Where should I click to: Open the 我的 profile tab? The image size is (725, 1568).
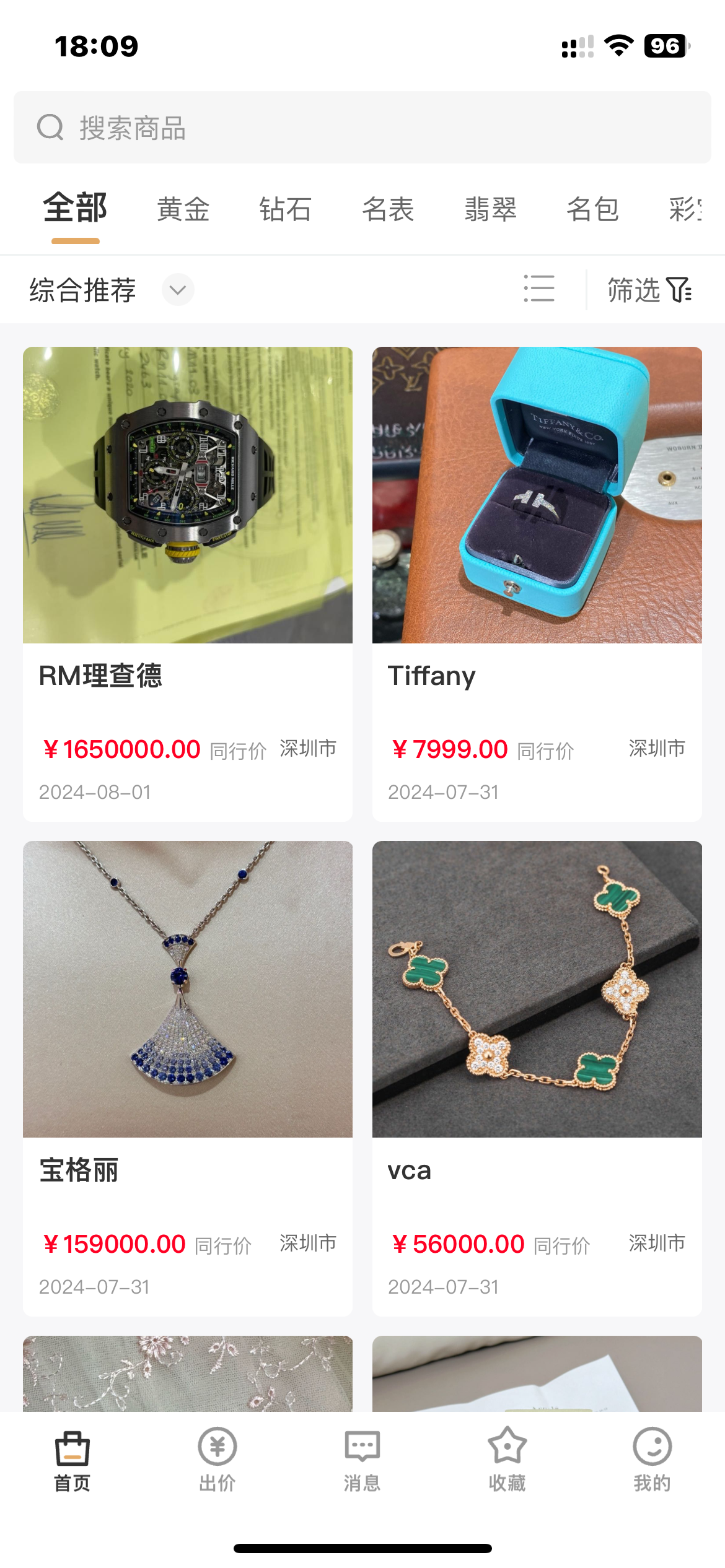(652, 1459)
